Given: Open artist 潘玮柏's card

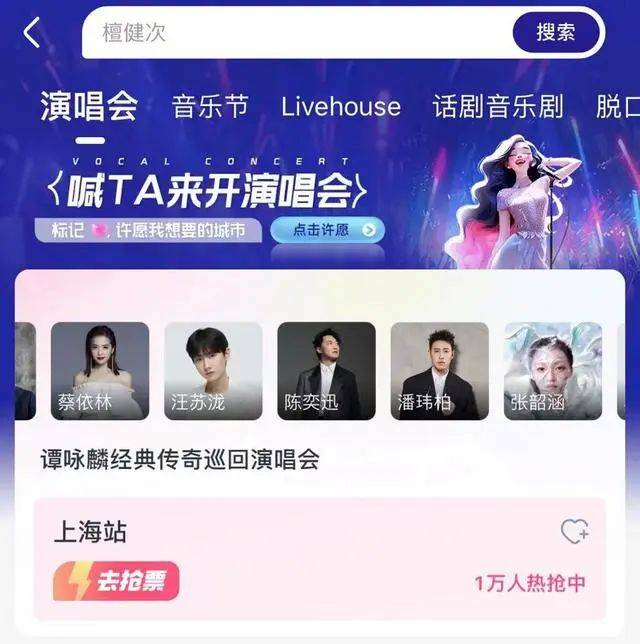Looking at the screenshot, I should 439,371.
